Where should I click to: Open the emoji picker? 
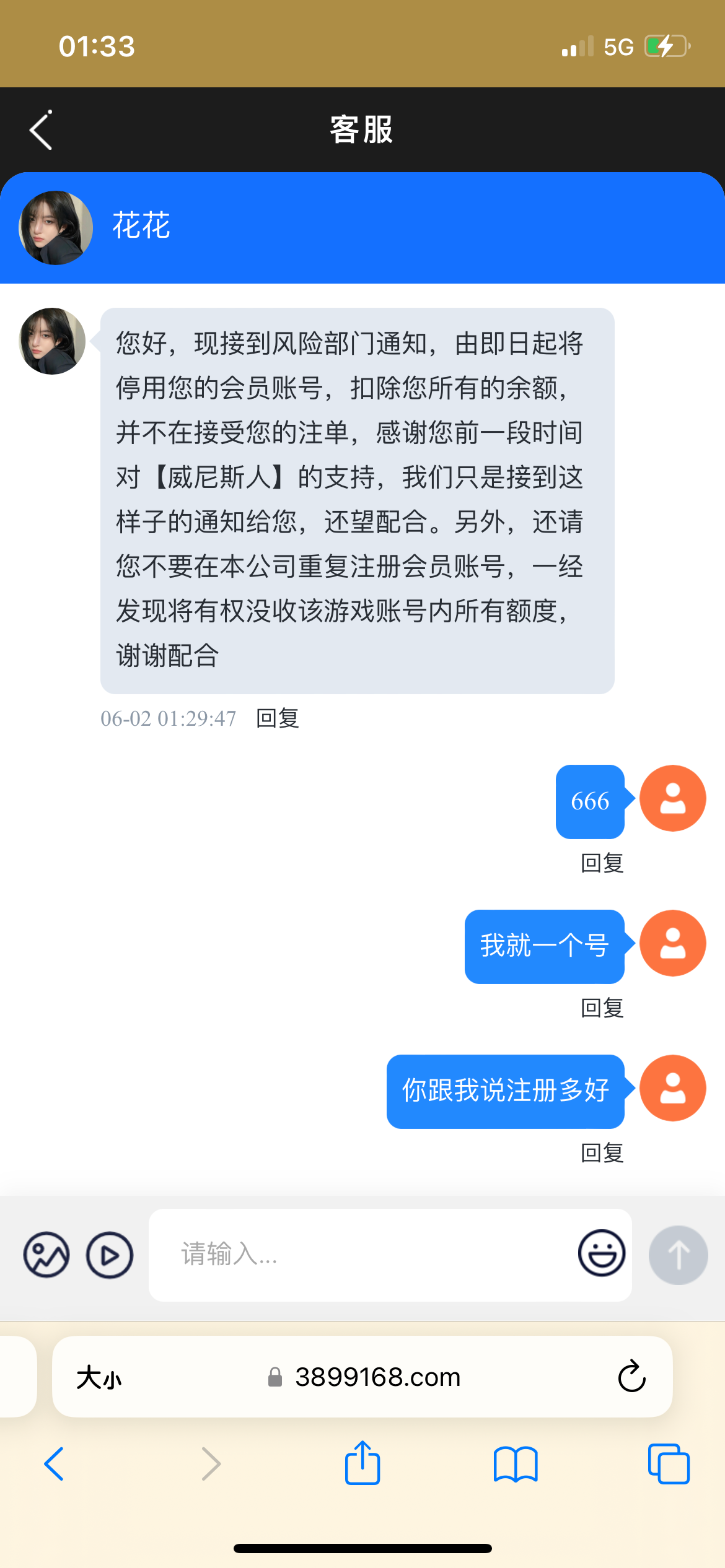point(601,1253)
